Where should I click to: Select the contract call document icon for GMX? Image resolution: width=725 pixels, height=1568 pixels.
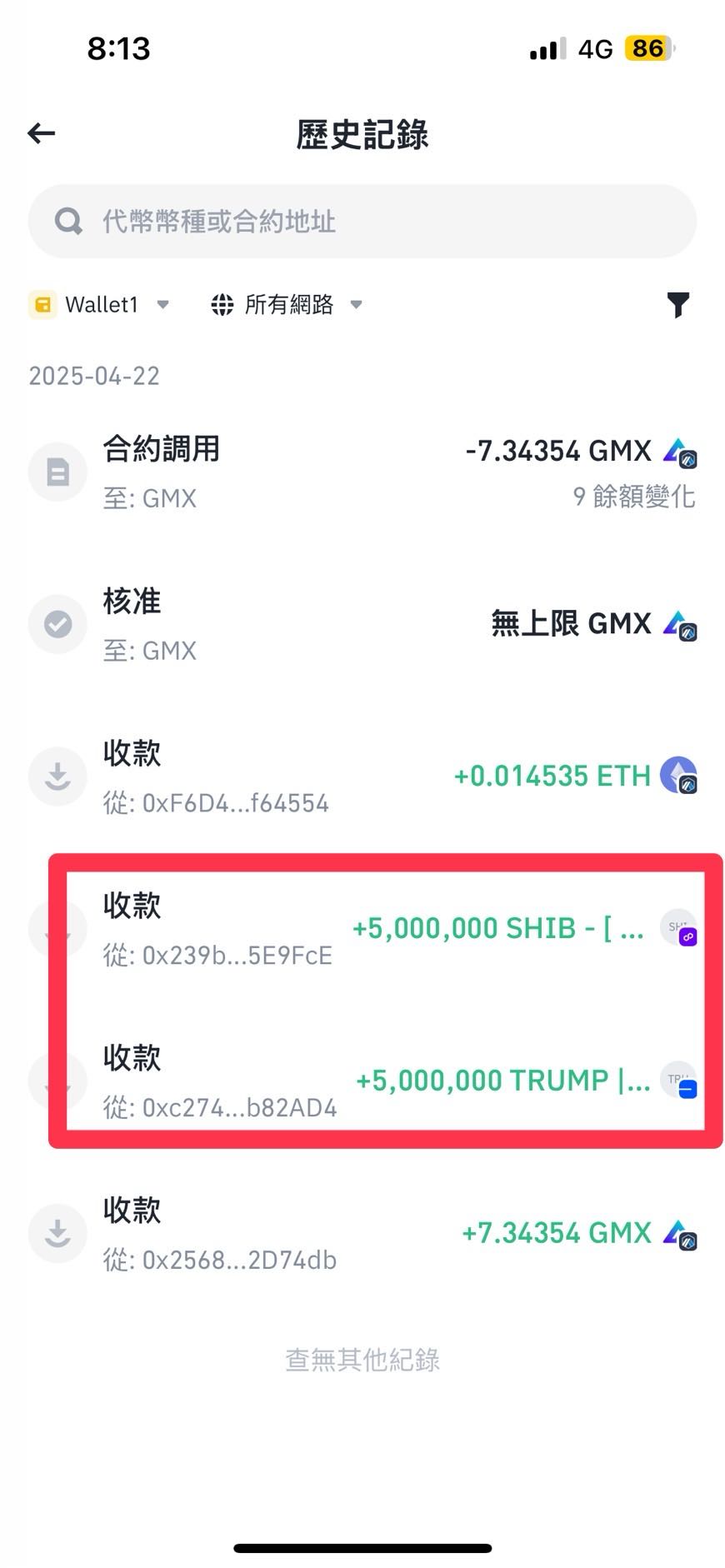pos(57,472)
